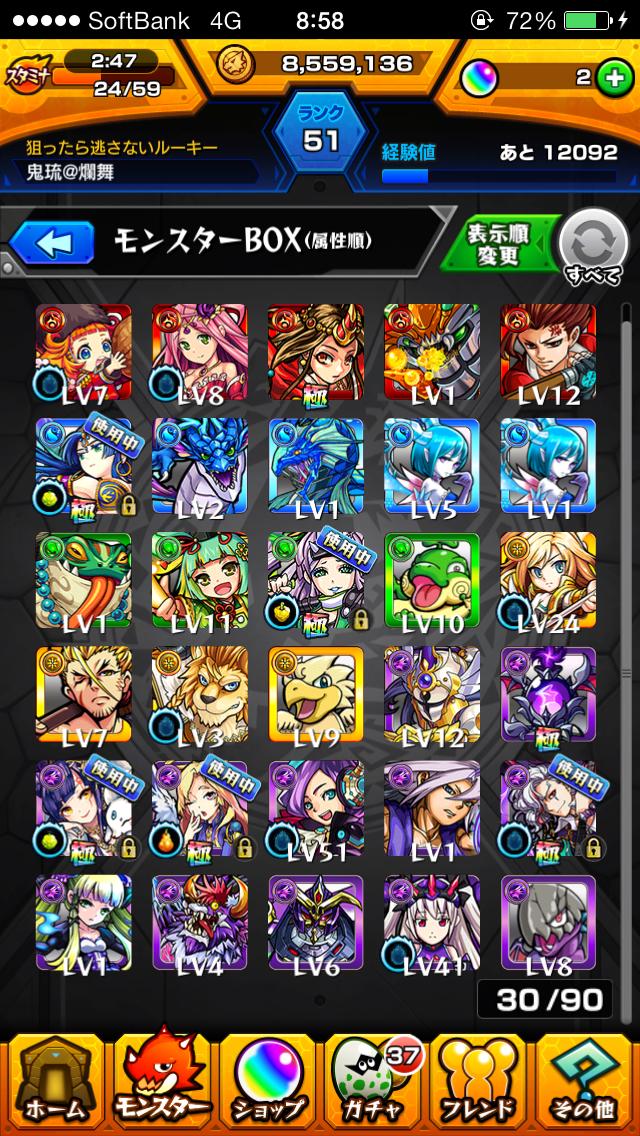Open the その他 menu tab

click(x=586, y=1084)
